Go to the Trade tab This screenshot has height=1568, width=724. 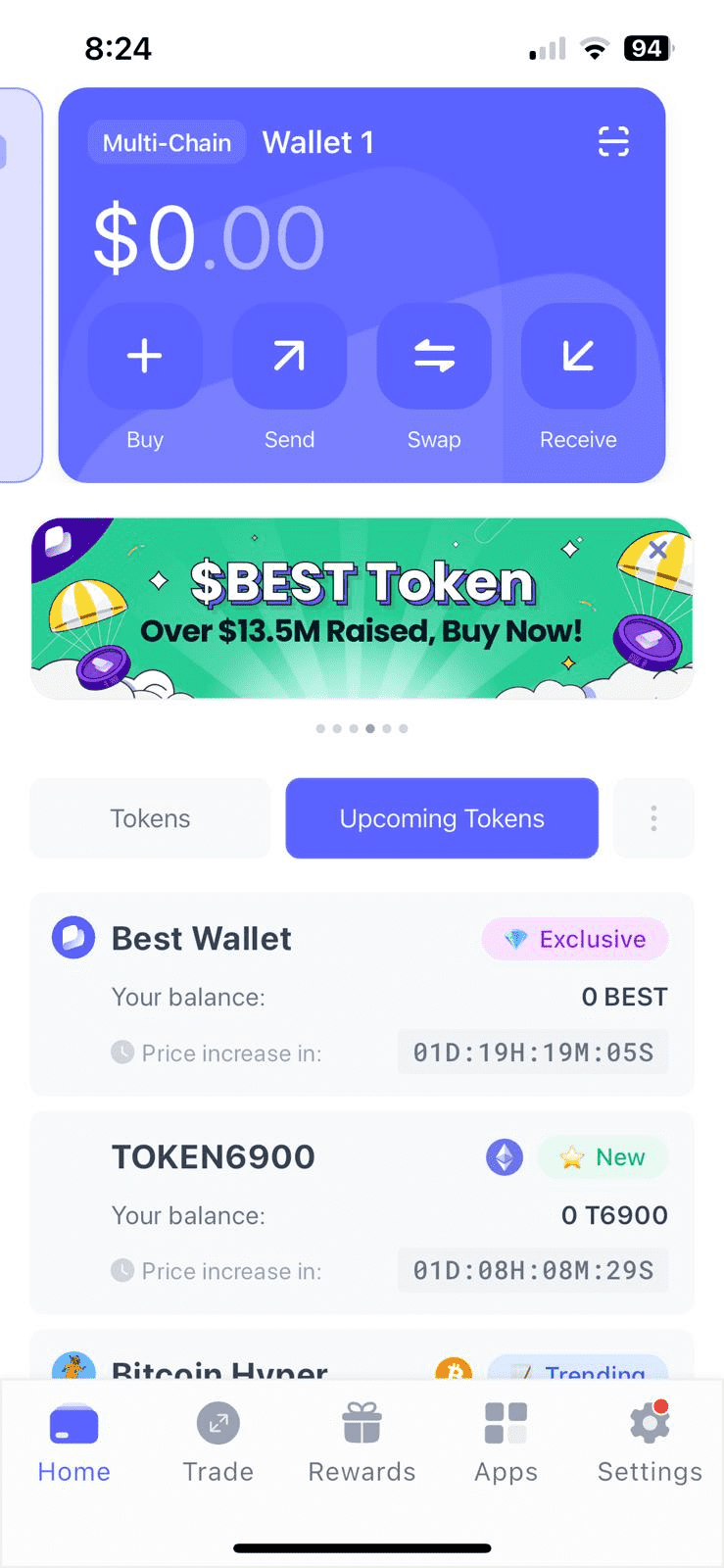coord(217,1443)
